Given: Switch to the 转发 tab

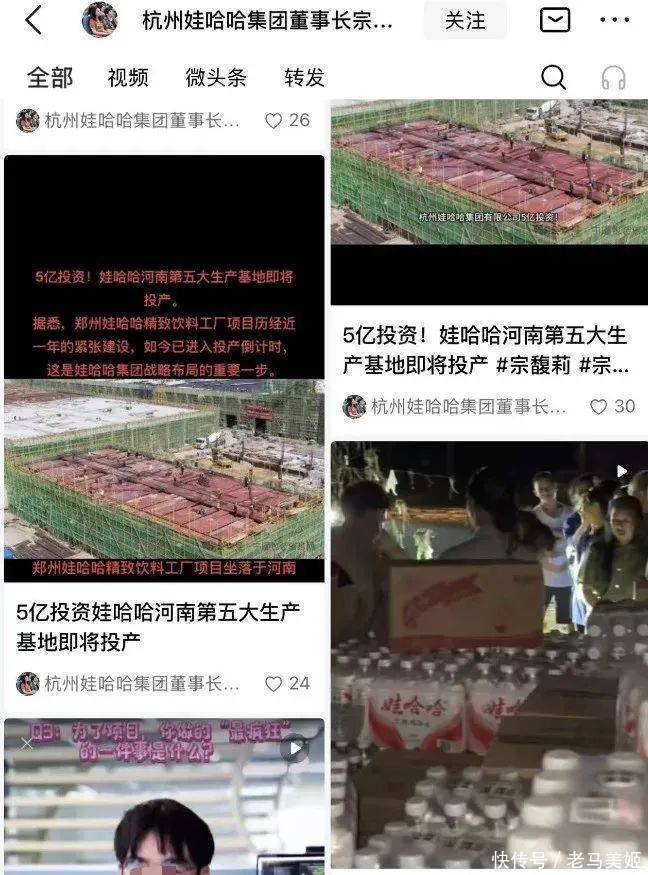Looking at the screenshot, I should point(304,77).
